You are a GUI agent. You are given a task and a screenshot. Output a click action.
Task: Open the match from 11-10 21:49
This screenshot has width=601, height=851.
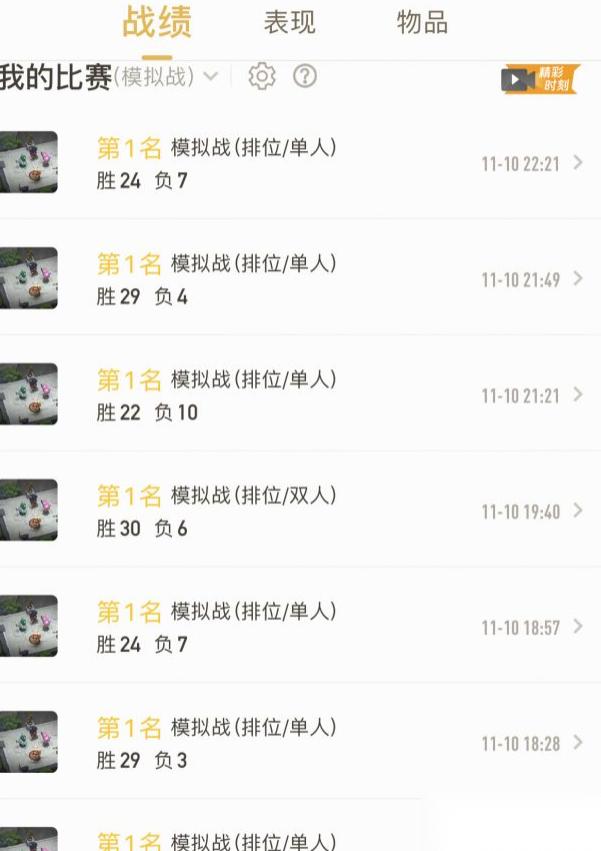(x=300, y=279)
